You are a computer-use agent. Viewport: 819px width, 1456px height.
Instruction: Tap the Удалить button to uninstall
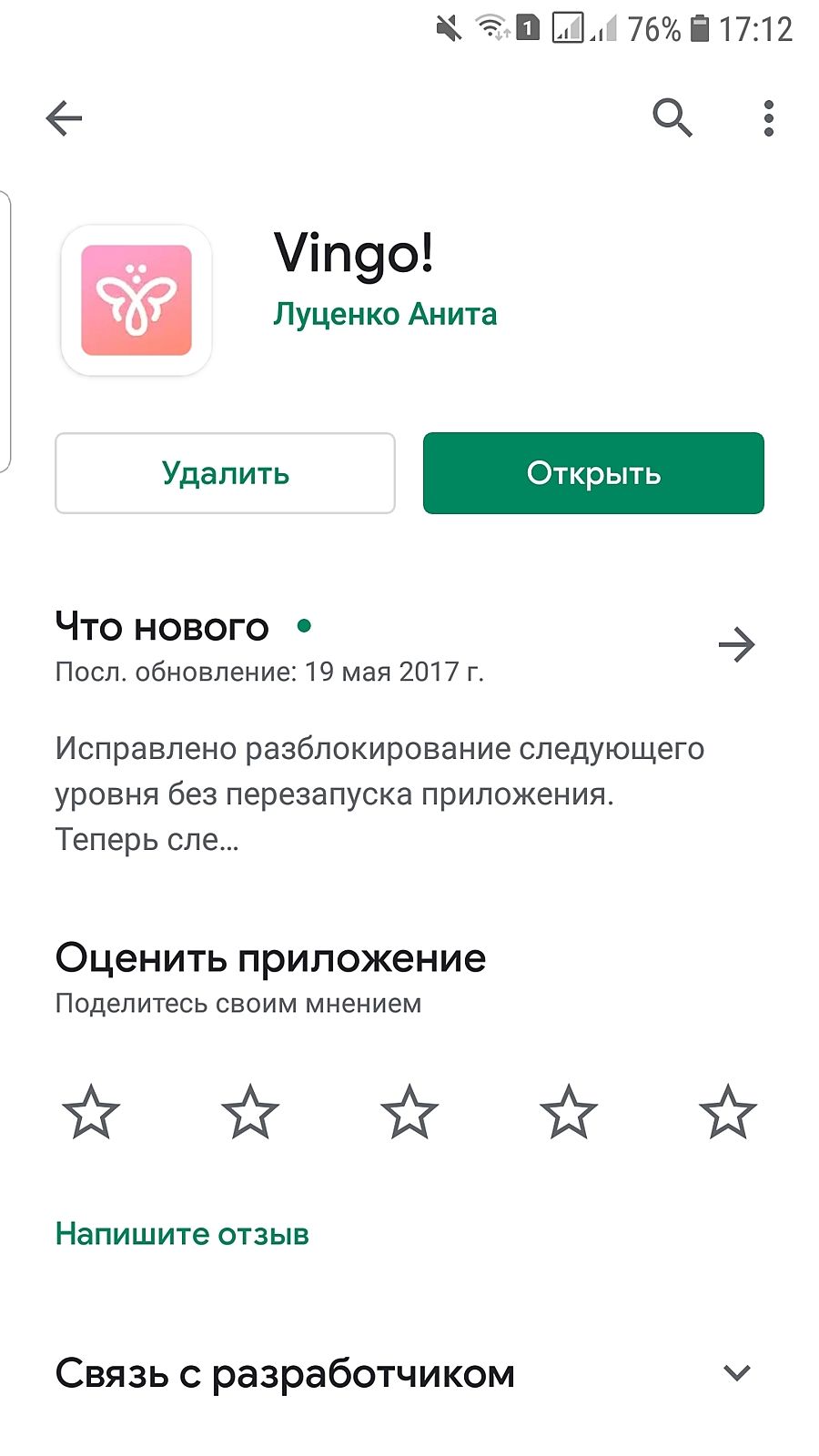(225, 473)
